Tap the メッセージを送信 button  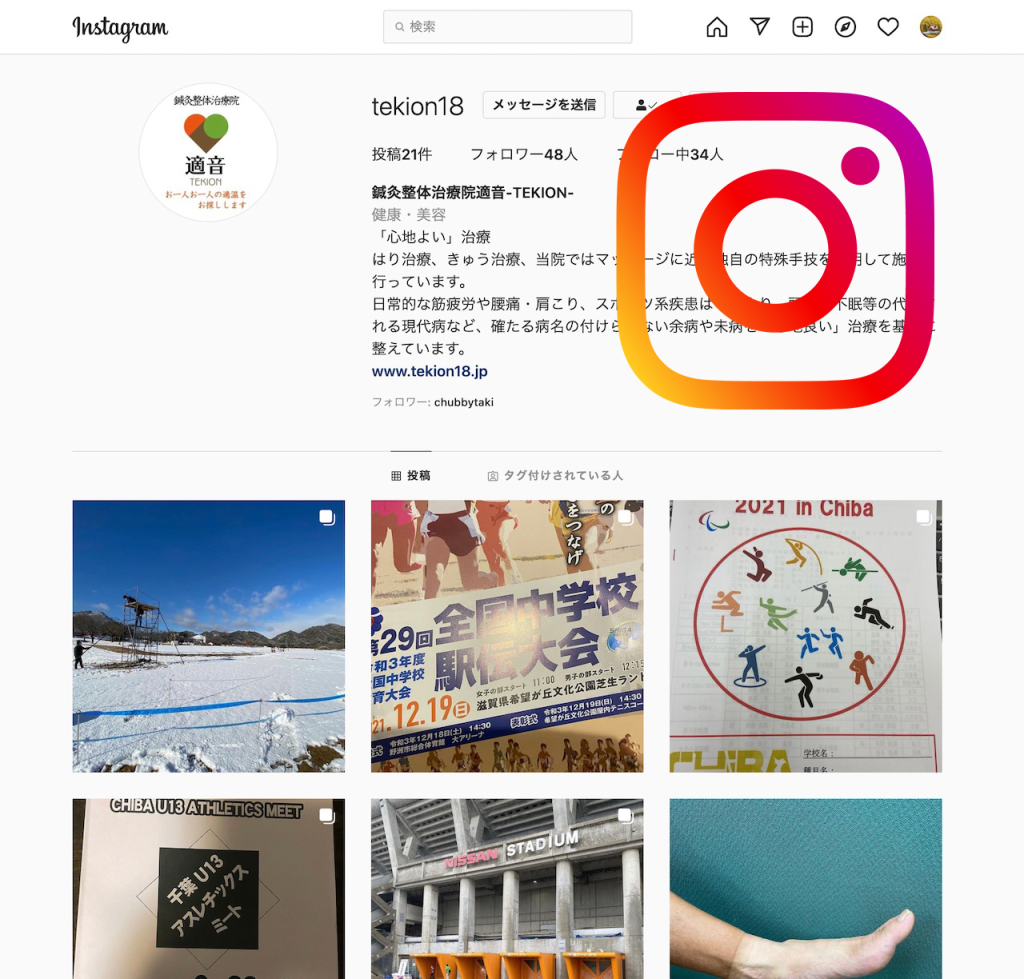click(543, 105)
